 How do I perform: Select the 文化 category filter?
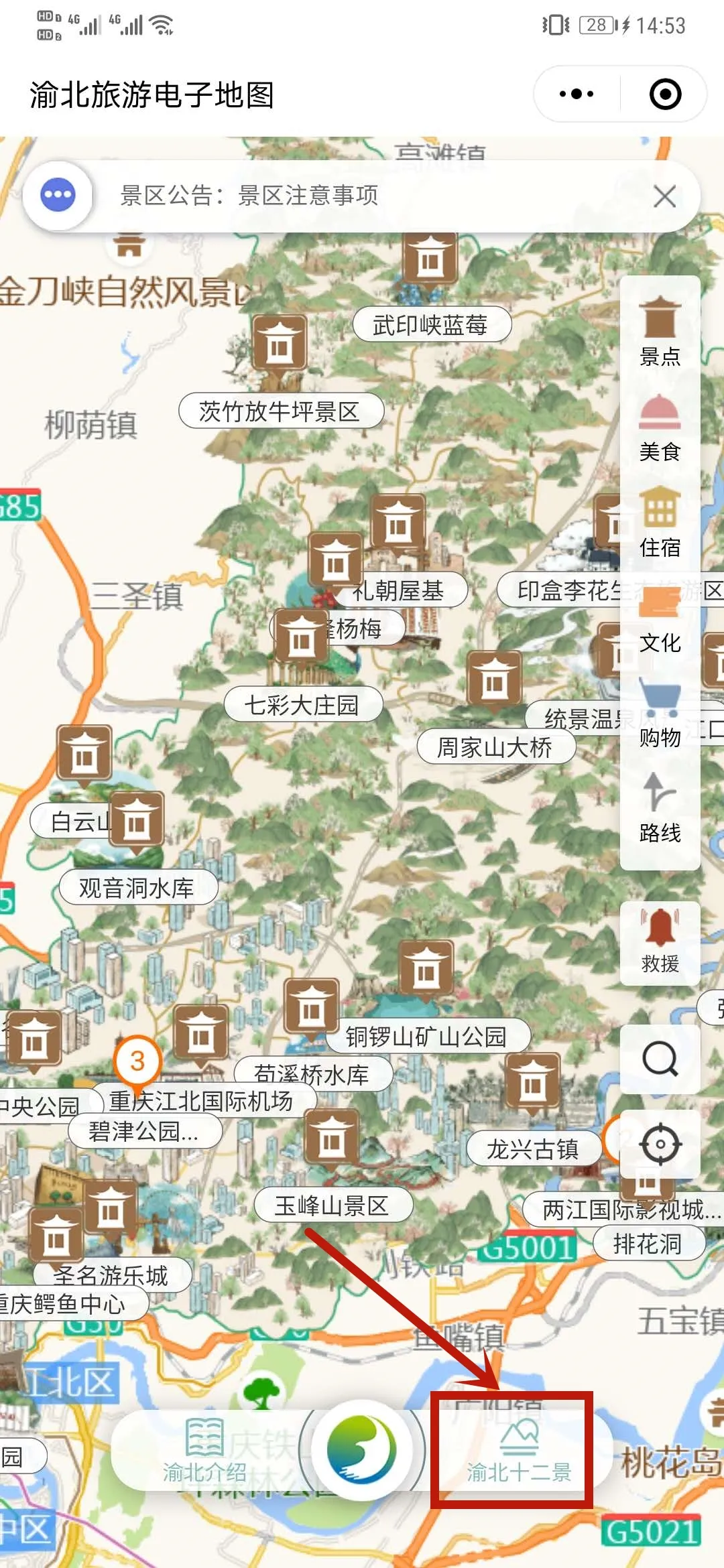click(660, 619)
